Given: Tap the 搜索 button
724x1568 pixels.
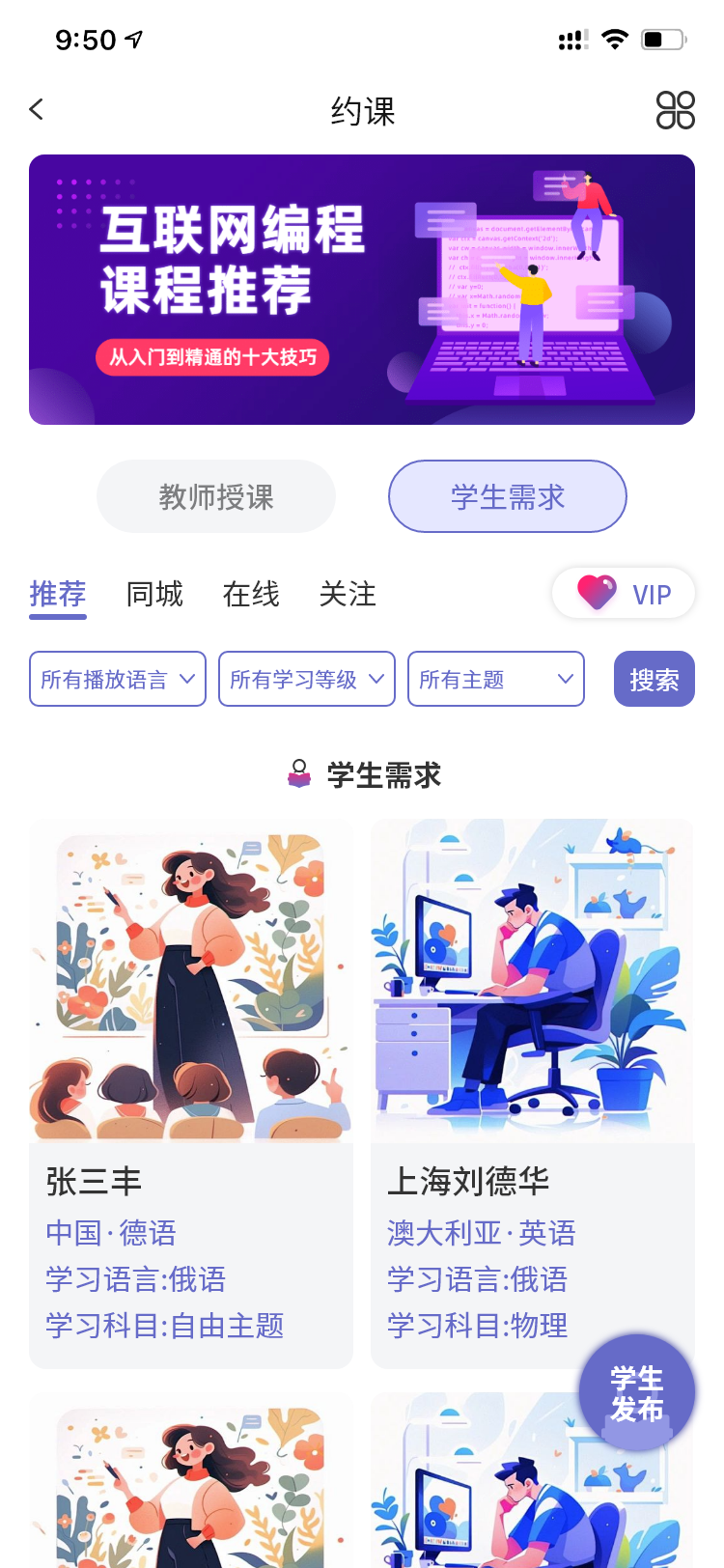Looking at the screenshot, I should point(654,679).
